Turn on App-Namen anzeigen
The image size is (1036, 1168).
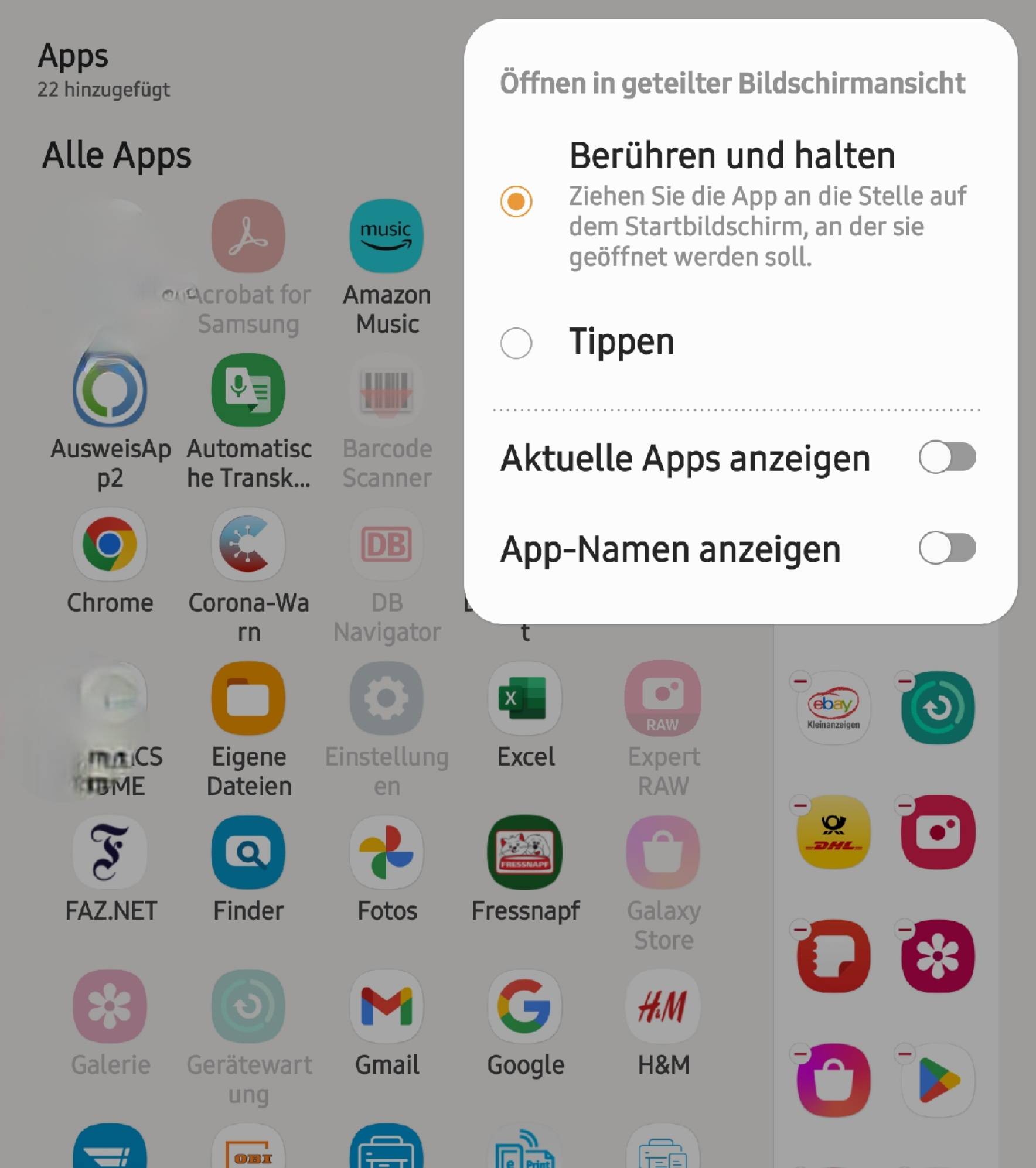coord(946,549)
